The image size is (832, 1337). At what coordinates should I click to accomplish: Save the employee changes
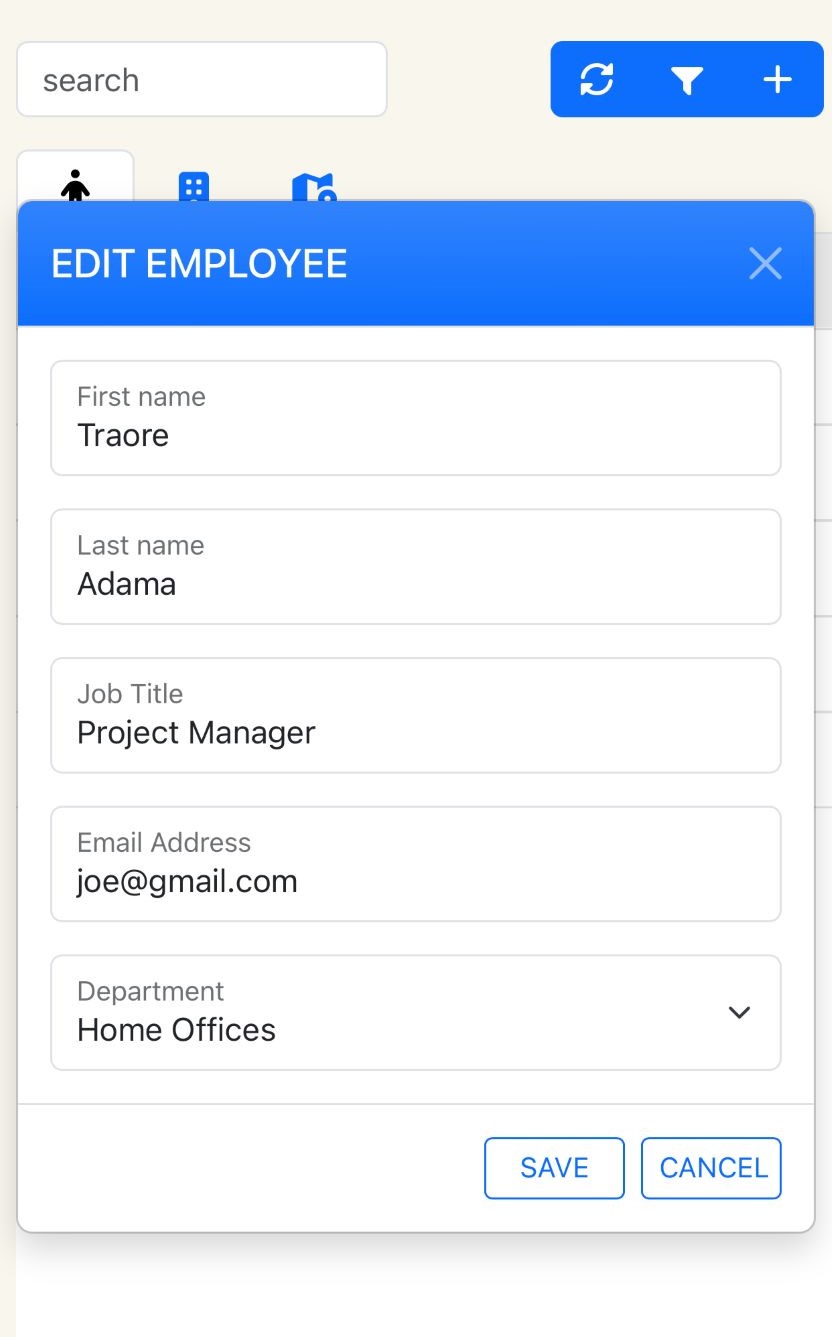click(554, 1168)
